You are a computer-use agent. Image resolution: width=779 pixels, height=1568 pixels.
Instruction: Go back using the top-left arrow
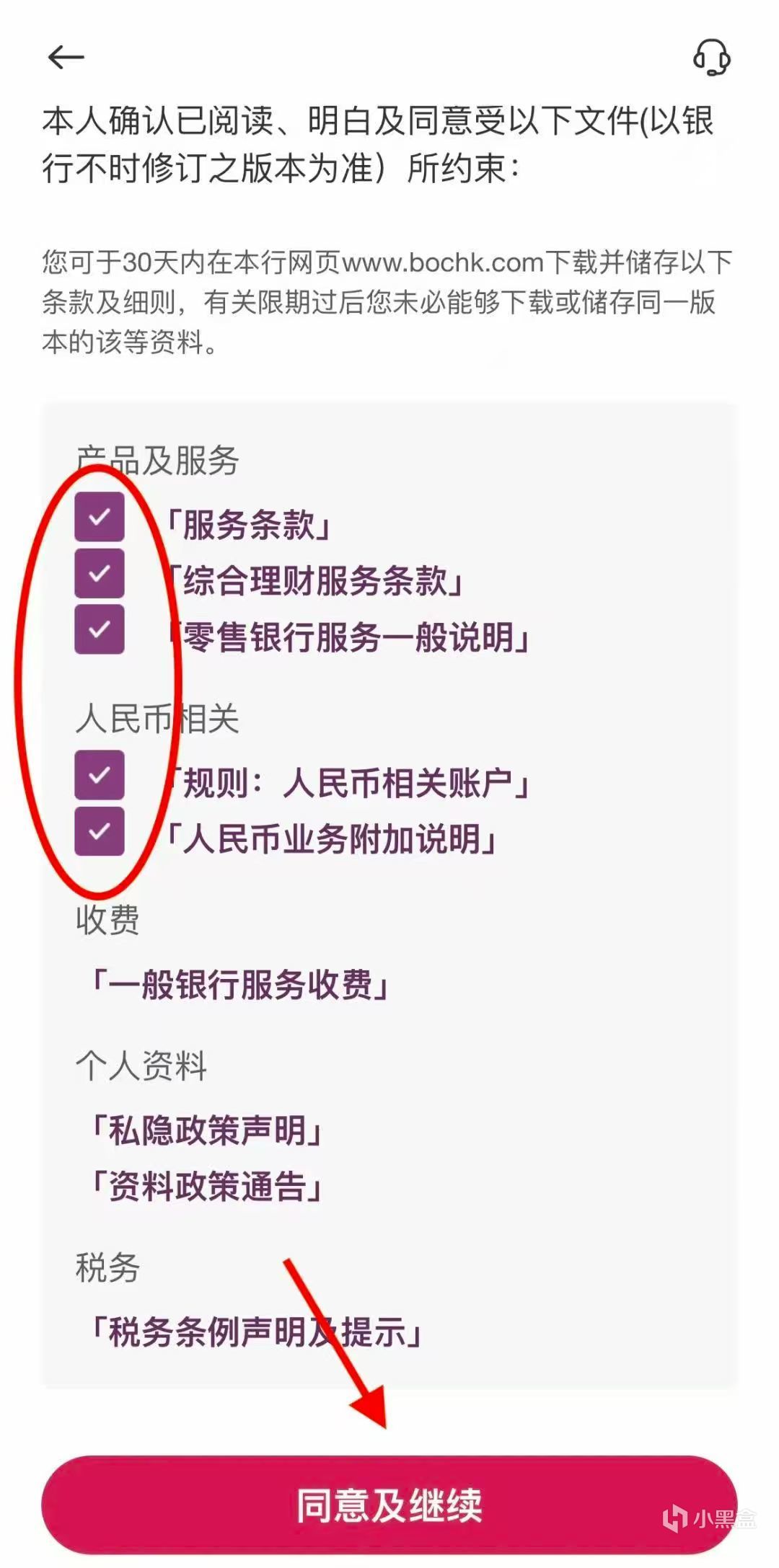tap(66, 57)
